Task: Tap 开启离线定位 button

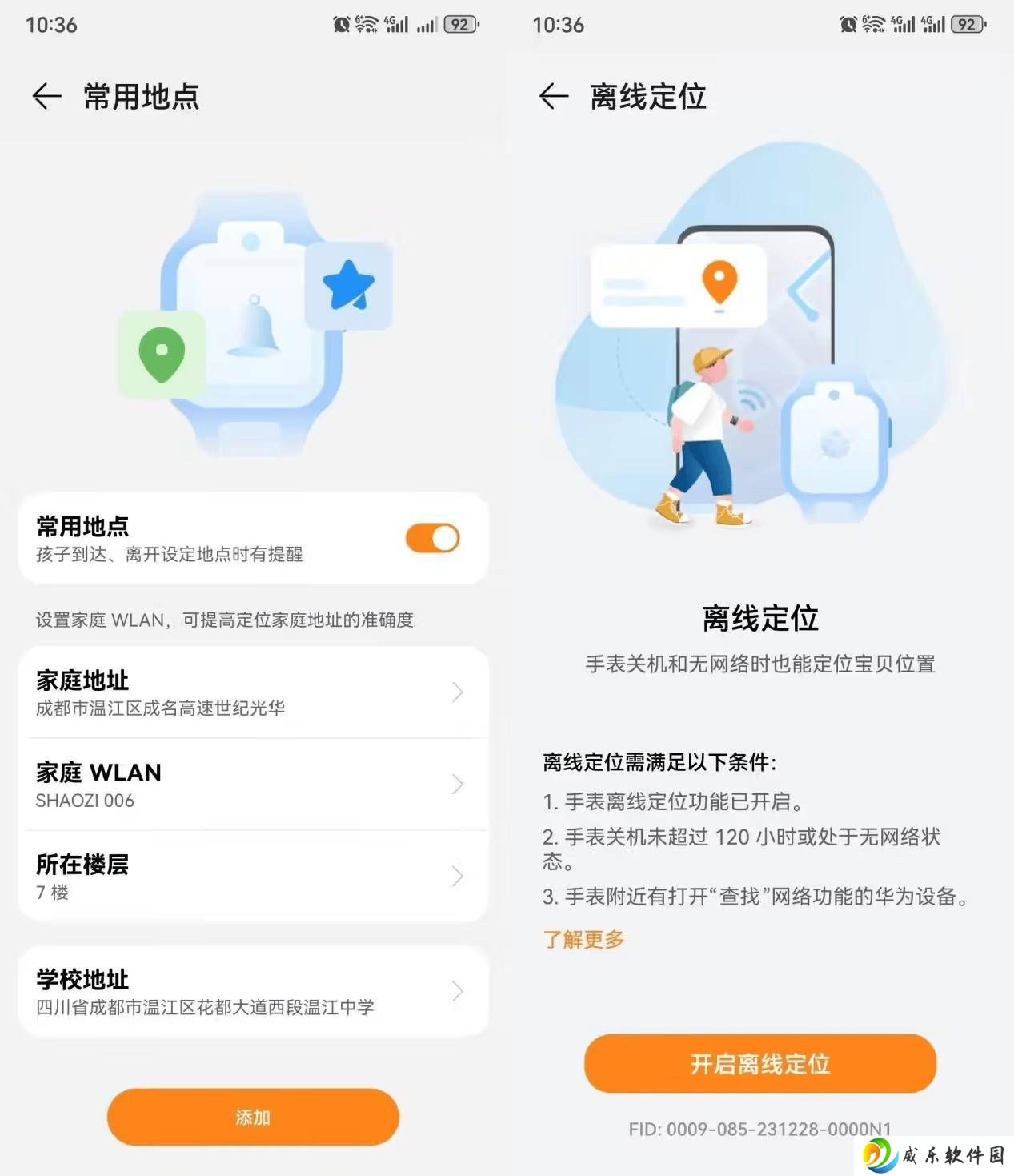Action: coord(759,1064)
